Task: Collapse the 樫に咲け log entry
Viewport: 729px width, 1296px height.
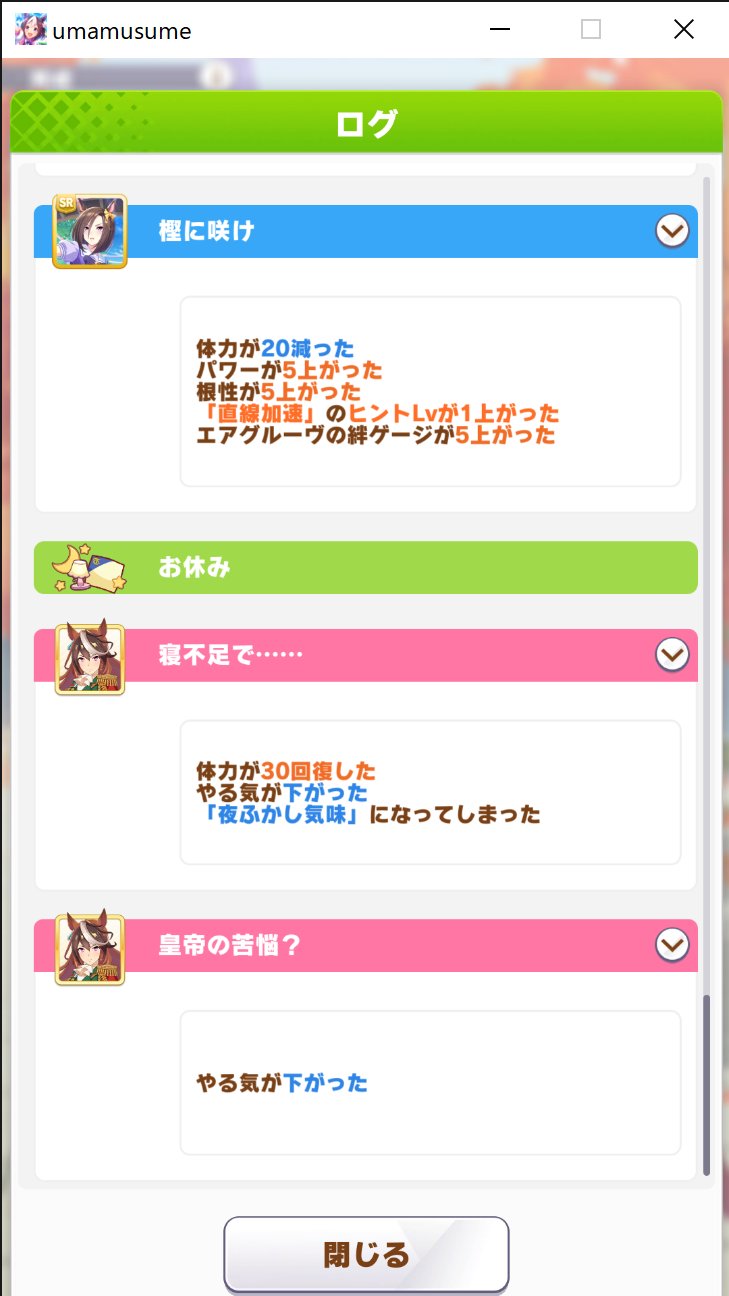Action: [672, 232]
